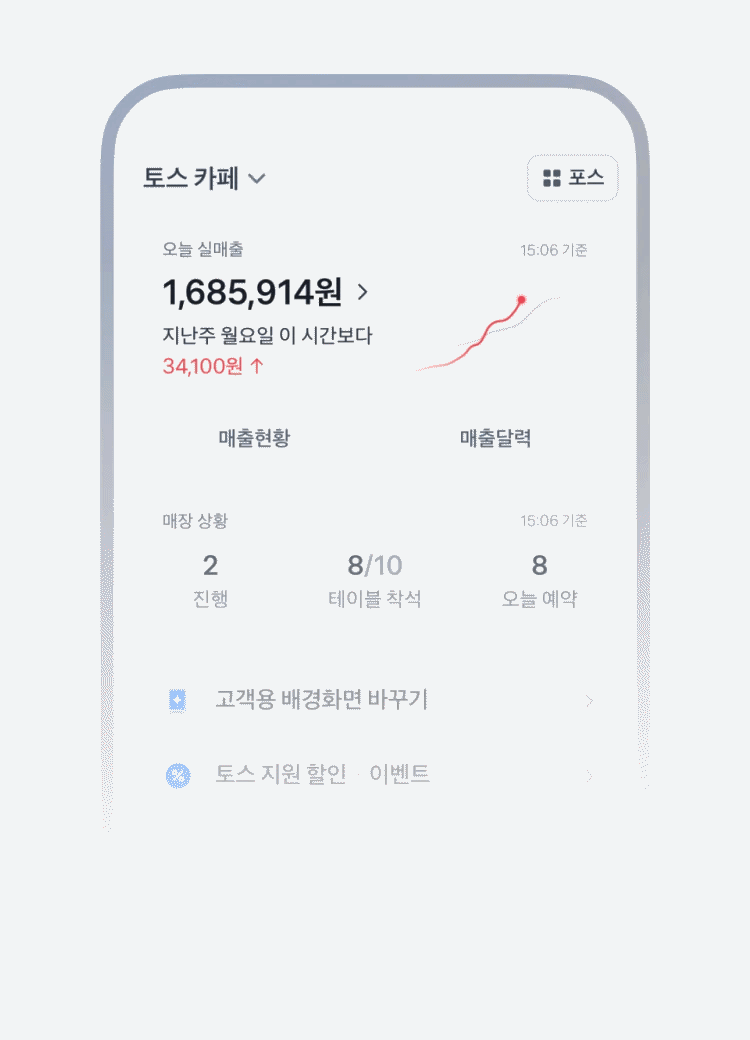Tap the customer wallpaper picture icon
This screenshot has width=750, height=1040.
pos(176,700)
